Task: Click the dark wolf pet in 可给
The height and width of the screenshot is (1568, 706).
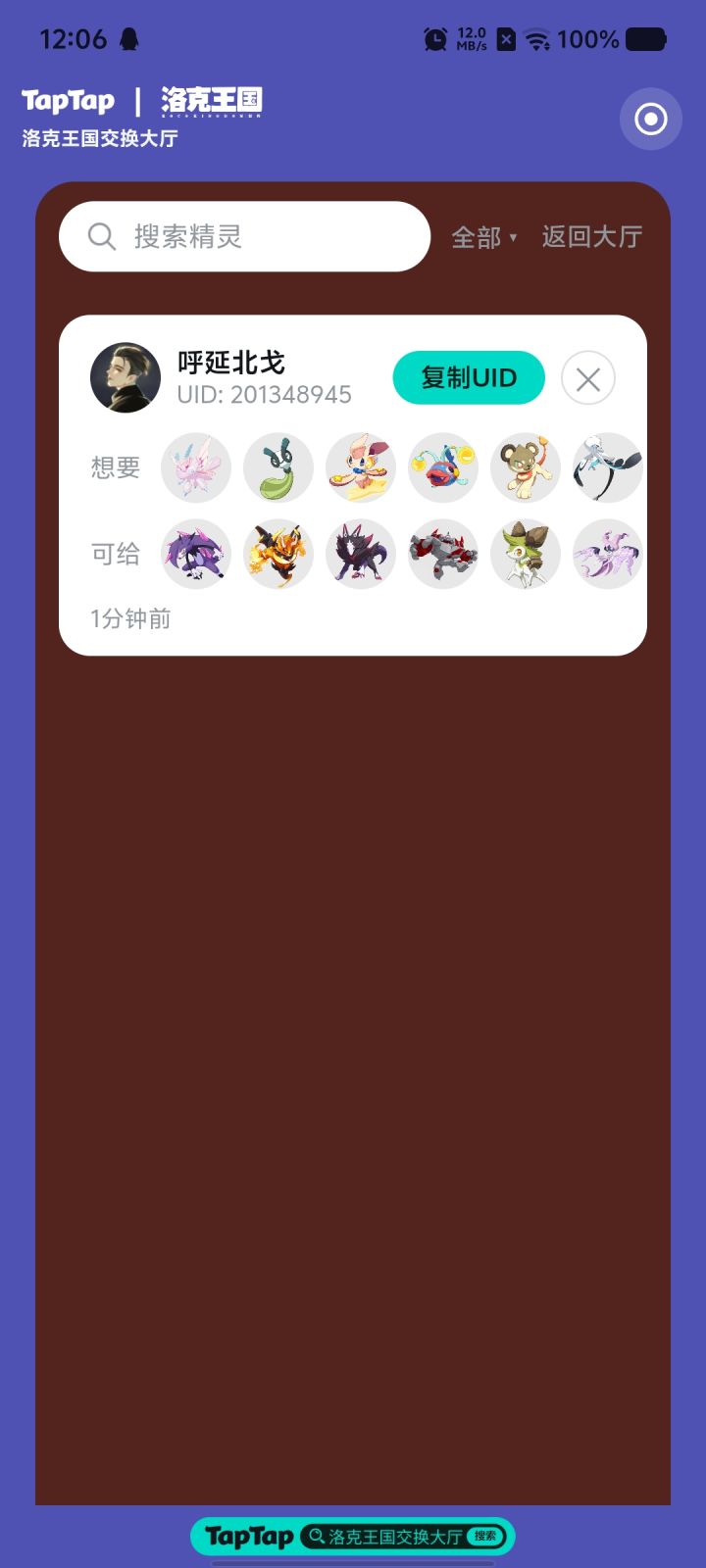Action: pos(361,555)
